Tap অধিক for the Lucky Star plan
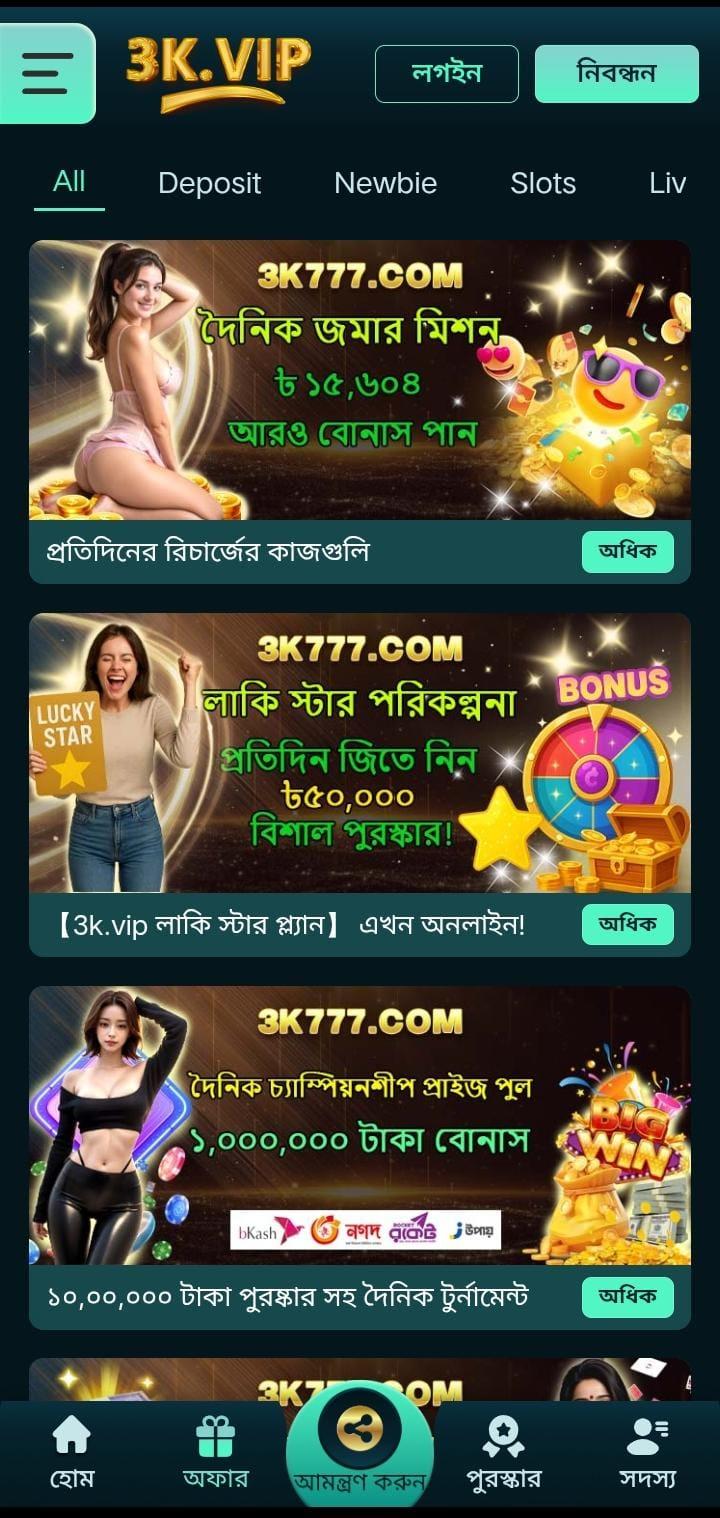This screenshot has width=720, height=1518. [627, 924]
